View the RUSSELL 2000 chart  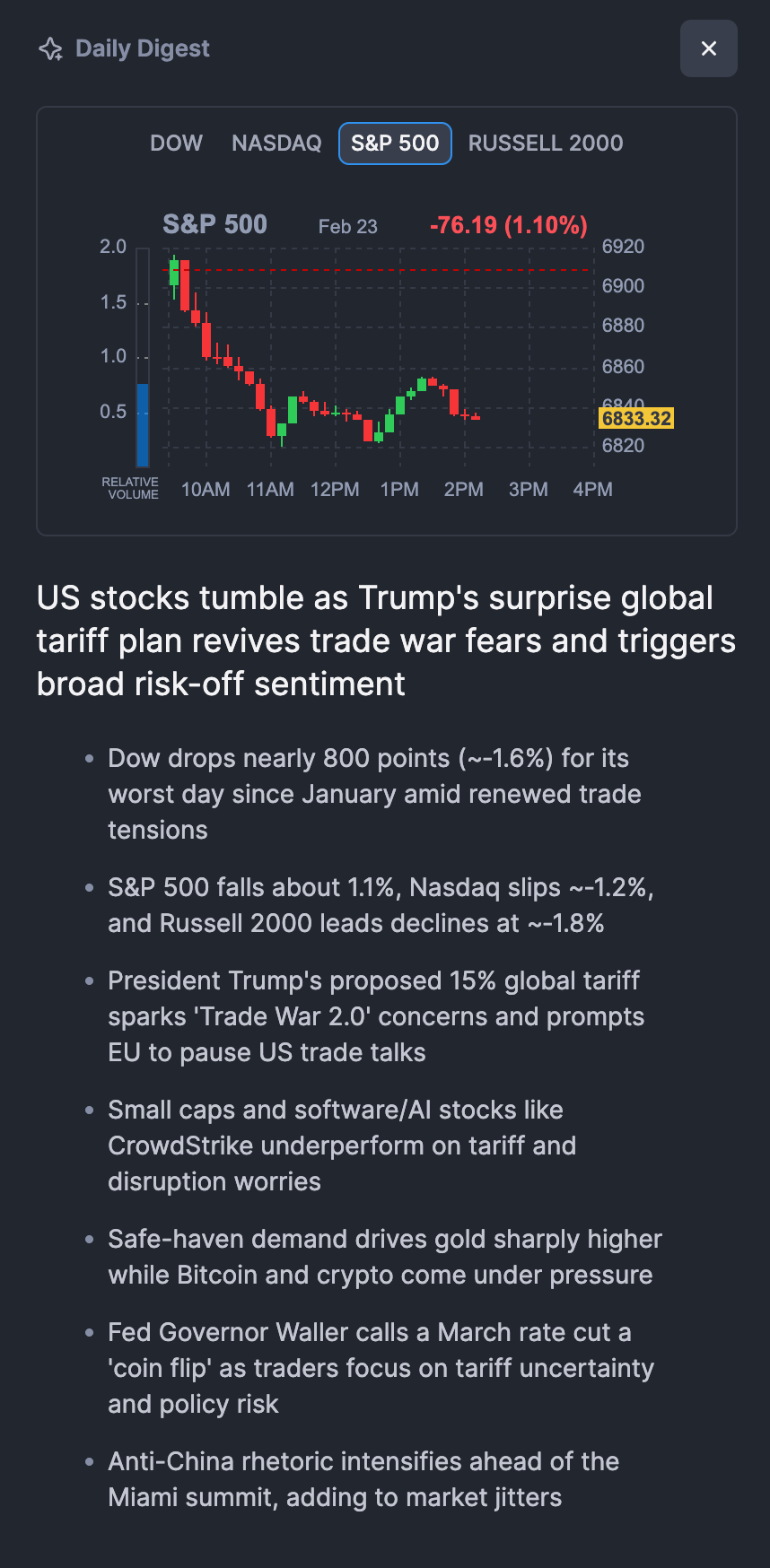(545, 144)
